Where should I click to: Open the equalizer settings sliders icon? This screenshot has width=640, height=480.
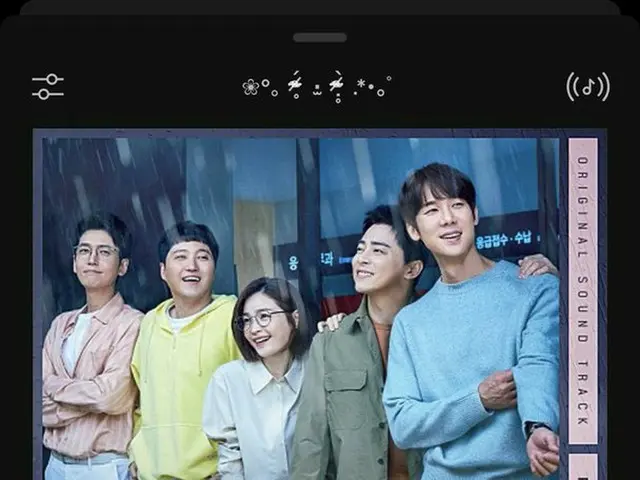[48, 86]
